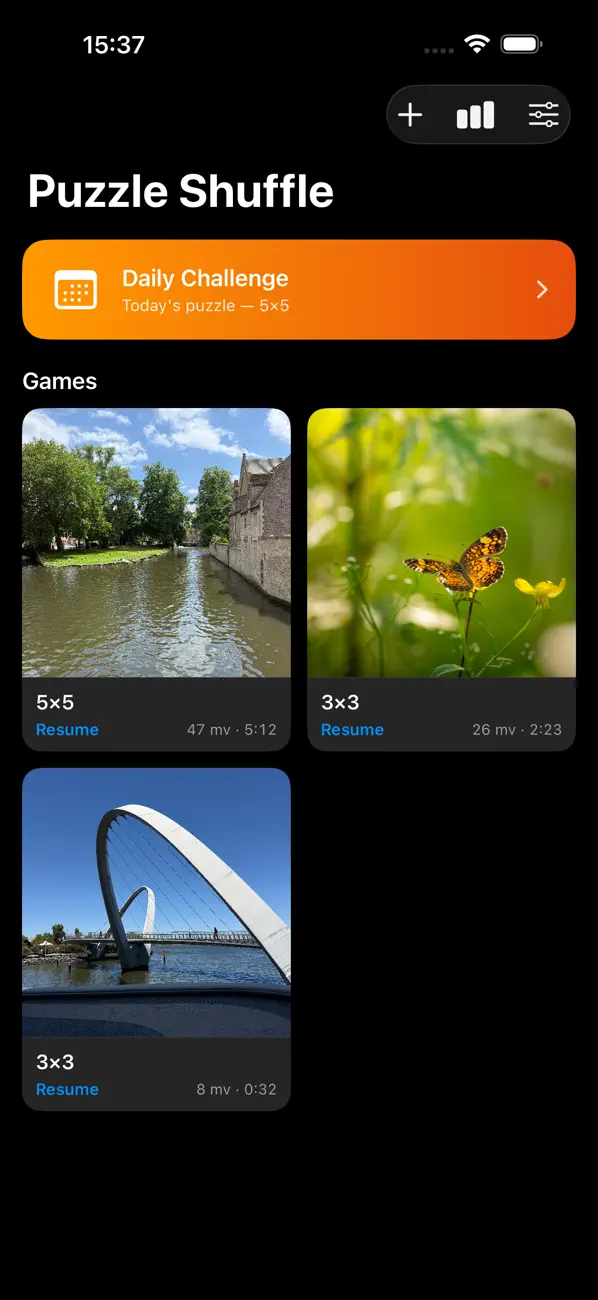
Task: Open the 5×5 canal photo puzzle
Action: coord(156,543)
